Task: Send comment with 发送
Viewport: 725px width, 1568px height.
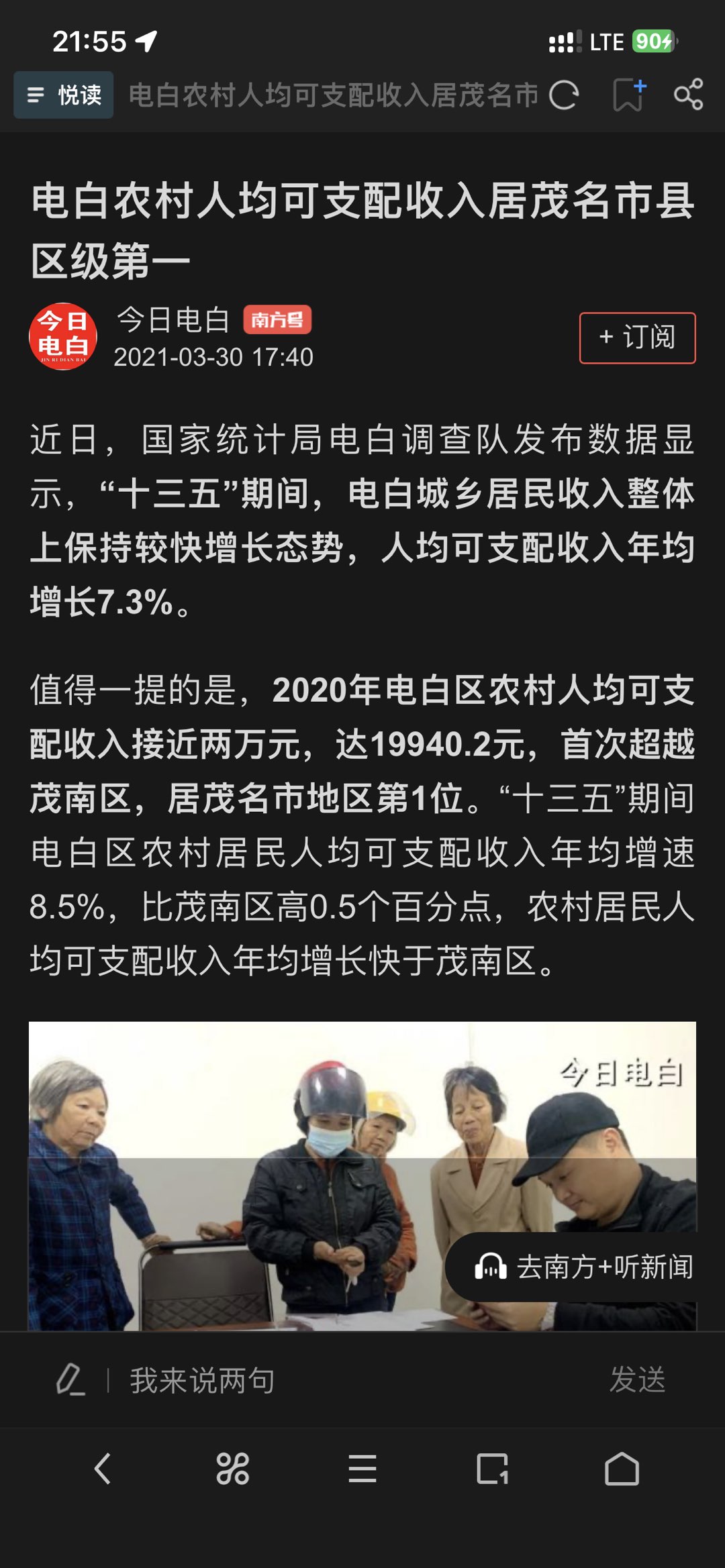Action: pos(637,1380)
